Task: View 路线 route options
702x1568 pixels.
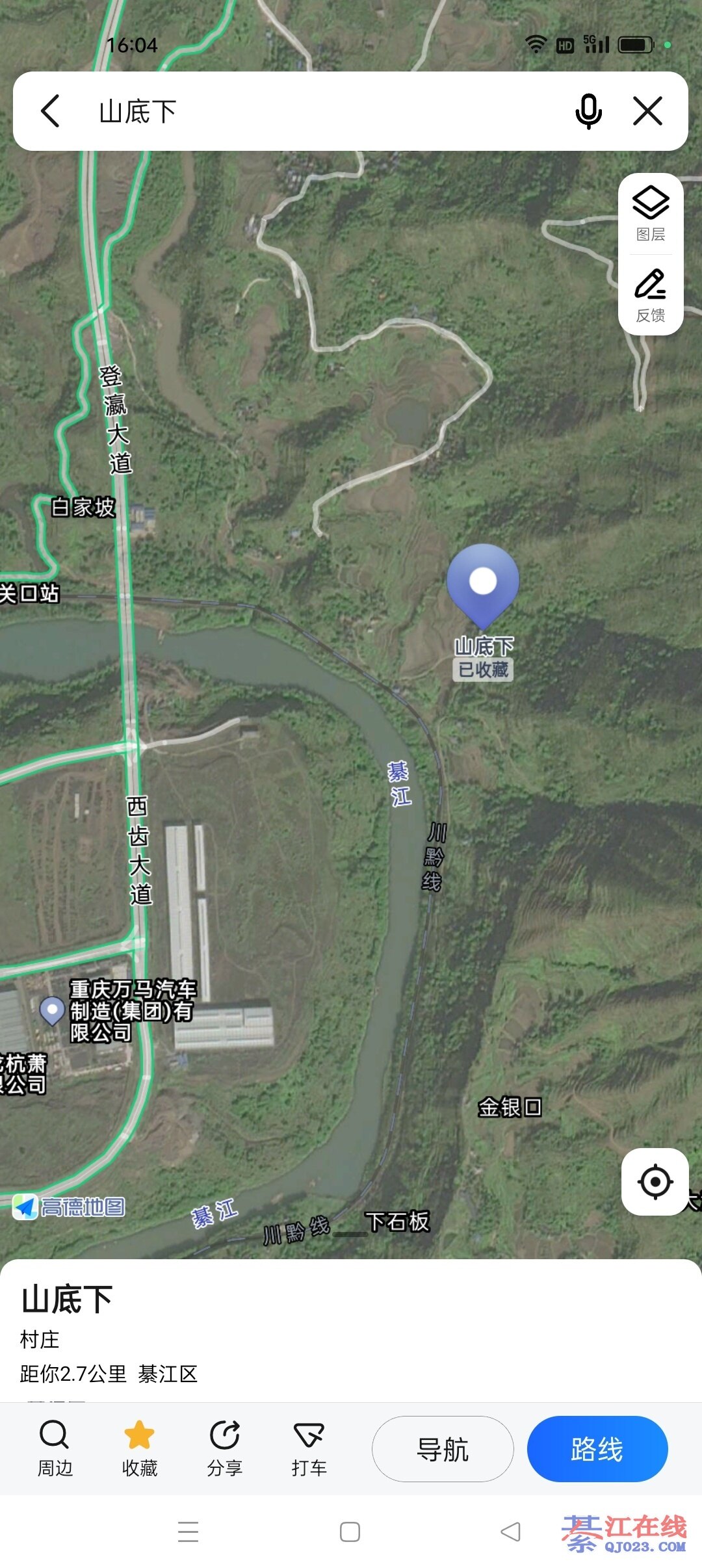Action: 597,1449
